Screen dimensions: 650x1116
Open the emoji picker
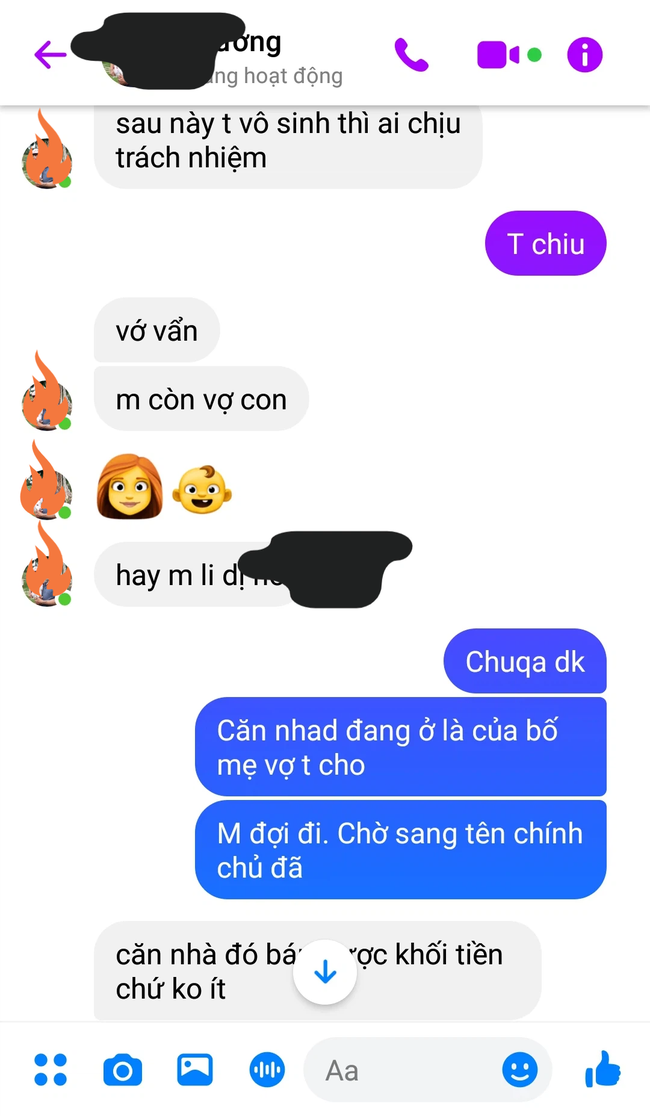coord(519,1070)
